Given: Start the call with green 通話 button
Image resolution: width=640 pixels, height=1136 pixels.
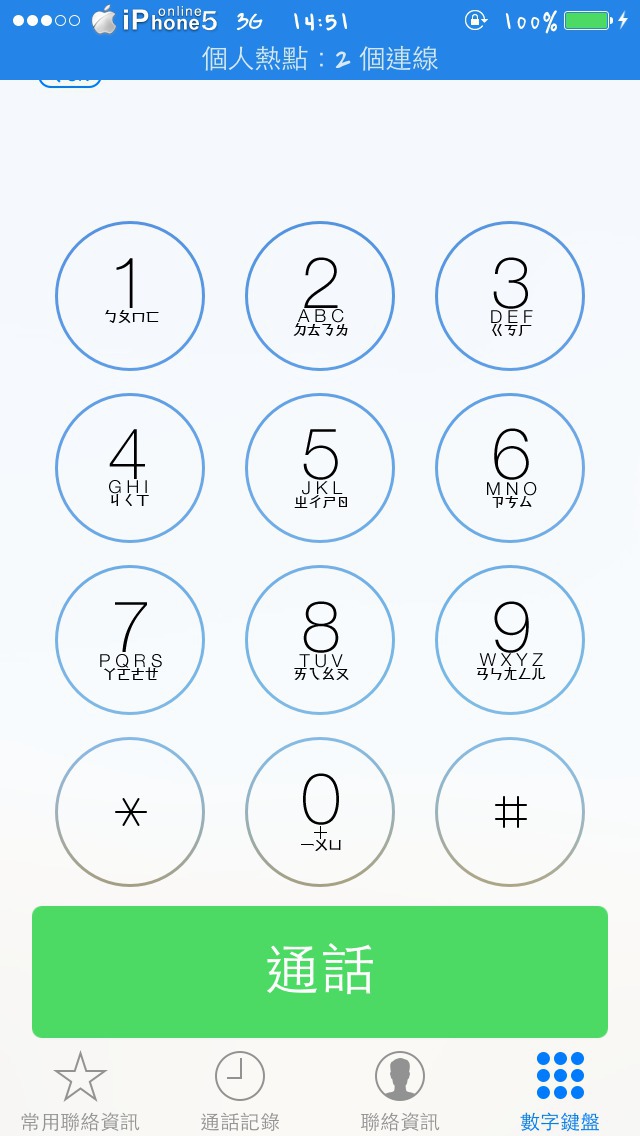Looking at the screenshot, I should 320,972.
